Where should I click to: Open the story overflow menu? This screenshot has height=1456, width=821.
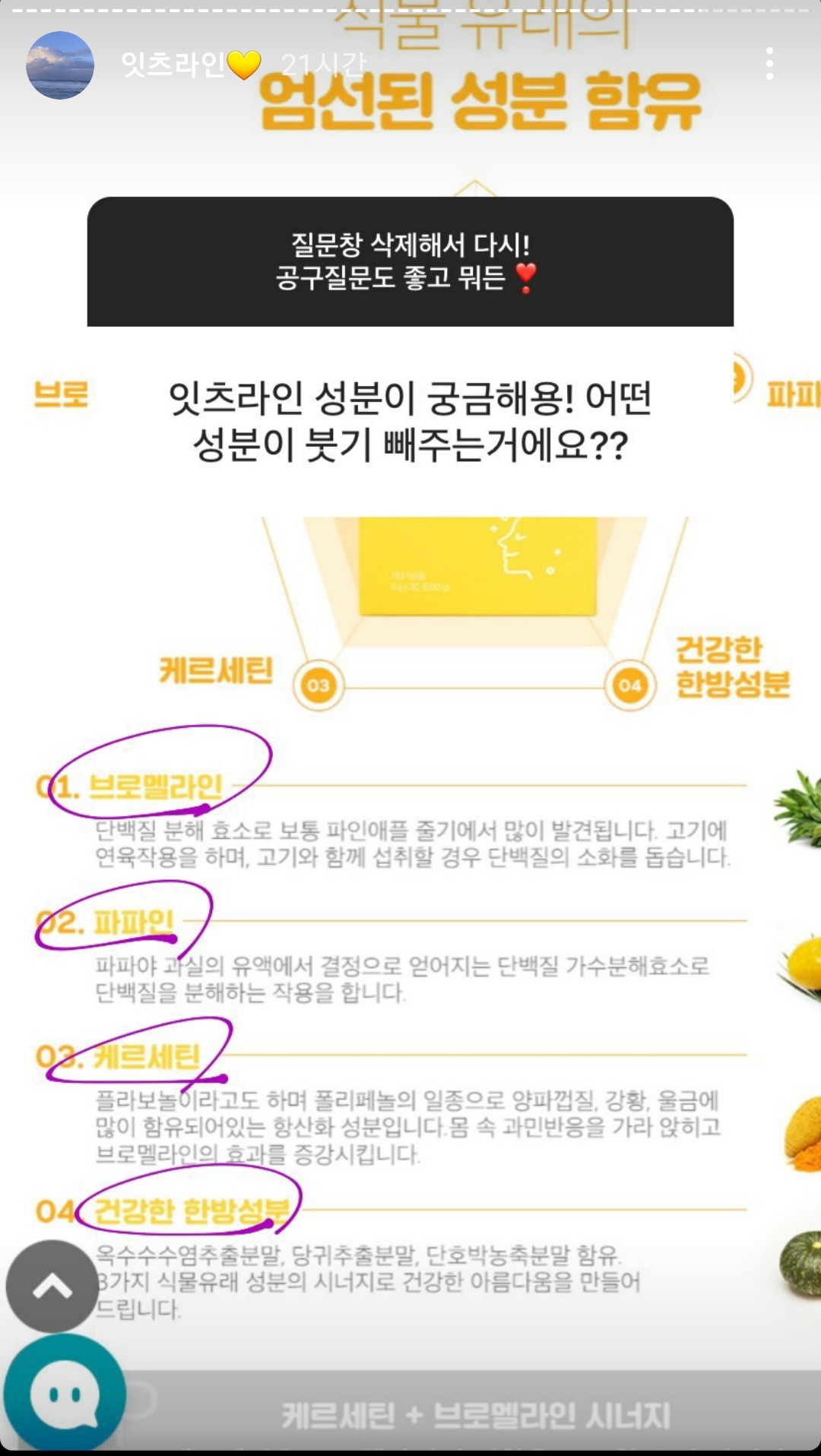click(769, 64)
